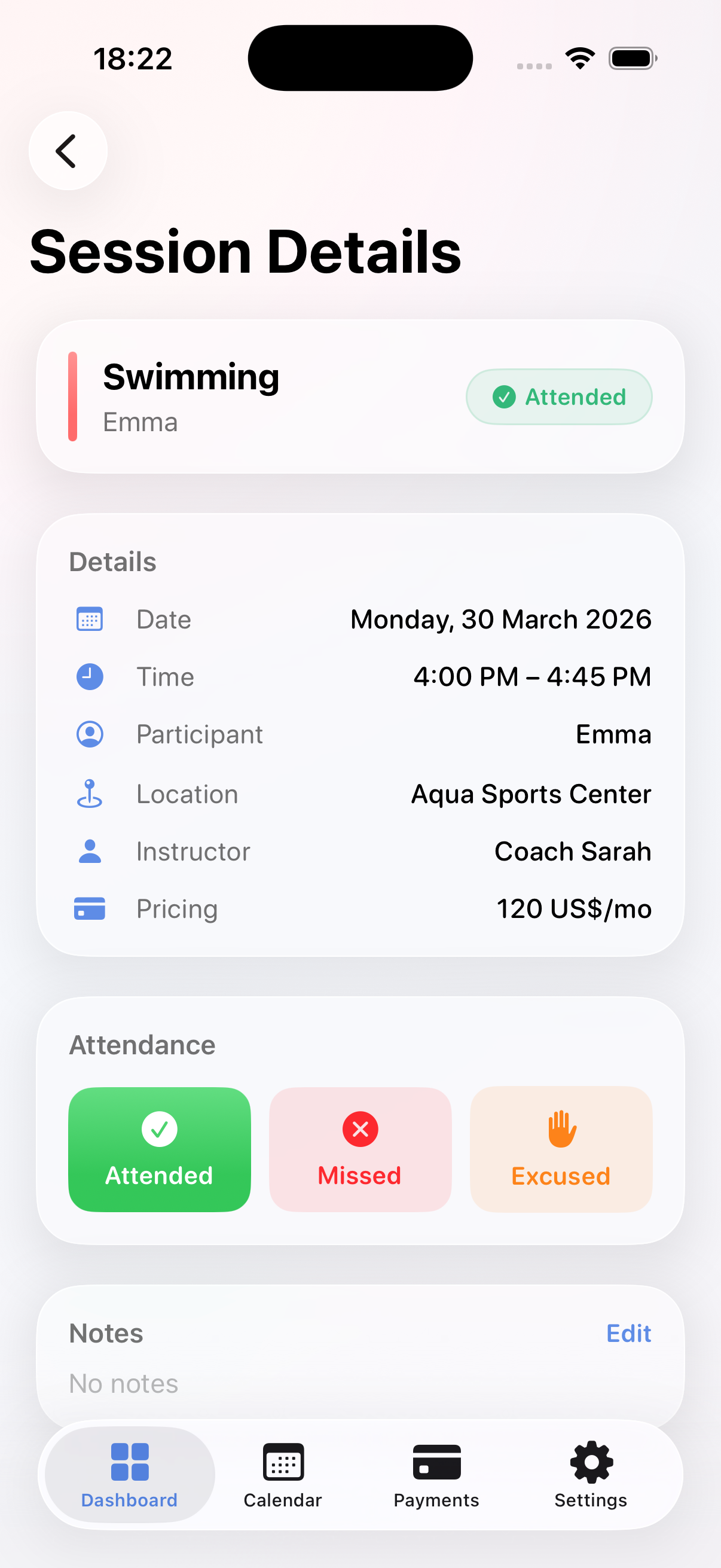Mark attendance as Missed
The image size is (721, 1568).
[359, 1149]
